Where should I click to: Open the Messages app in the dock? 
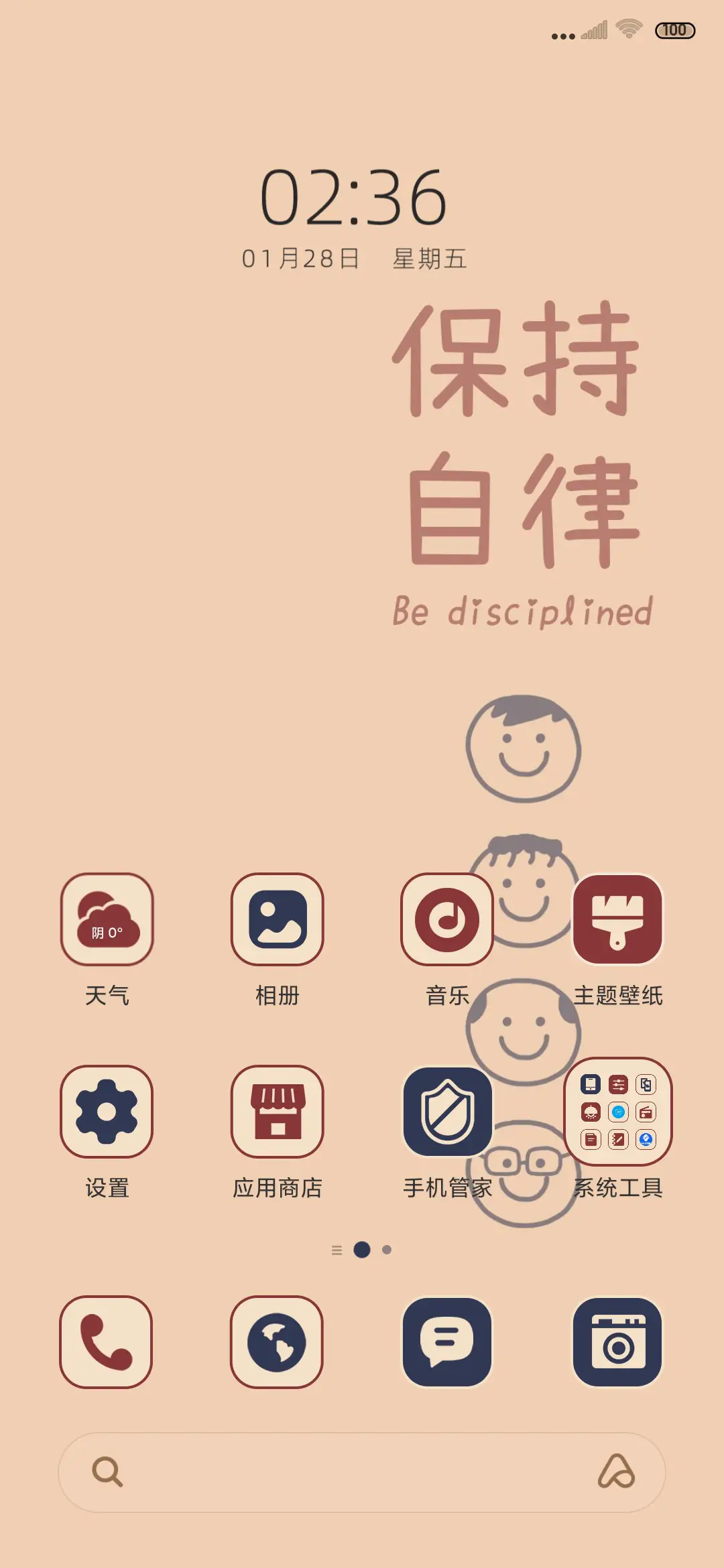(448, 1344)
